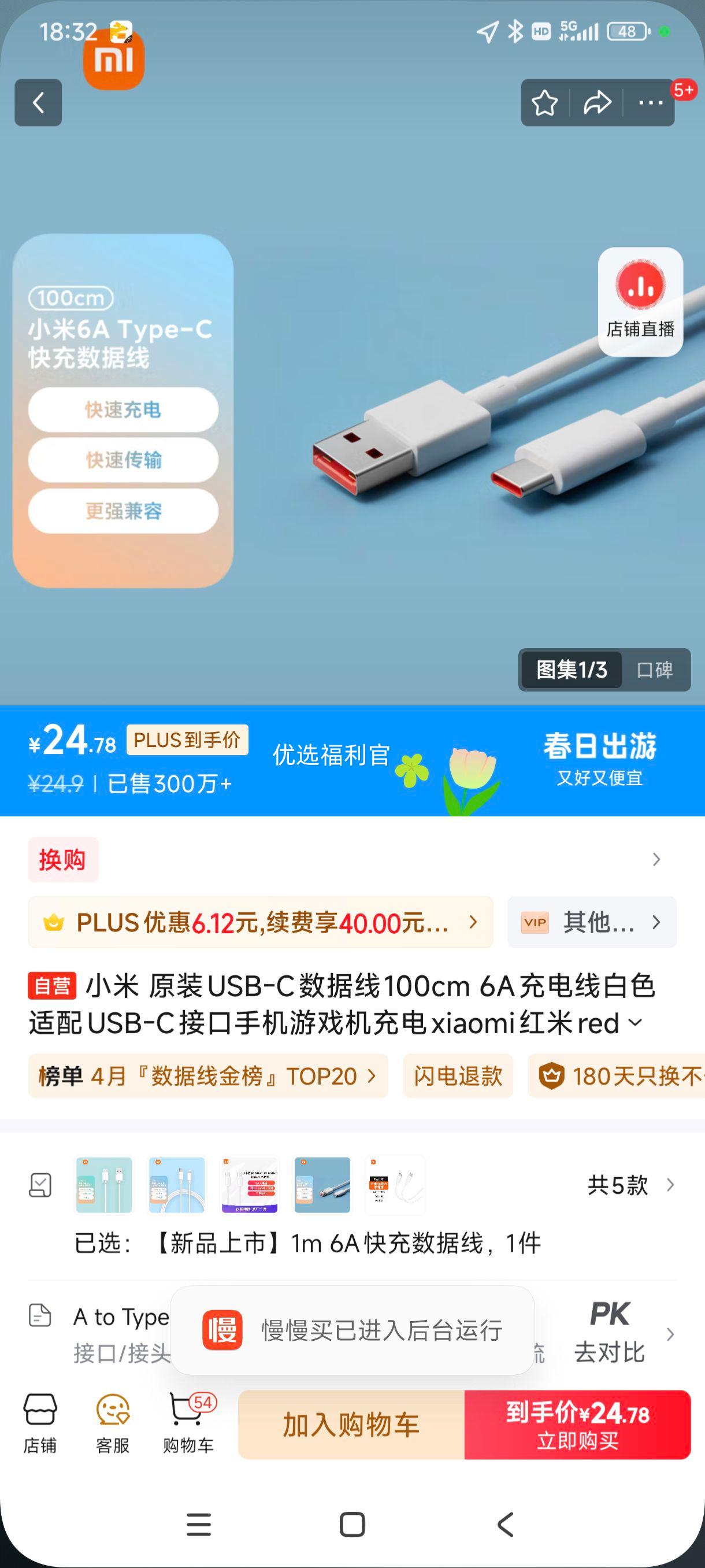Tap the share icon in the top bar
The width and height of the screenshot is (705, 1568).
point(598,103)
